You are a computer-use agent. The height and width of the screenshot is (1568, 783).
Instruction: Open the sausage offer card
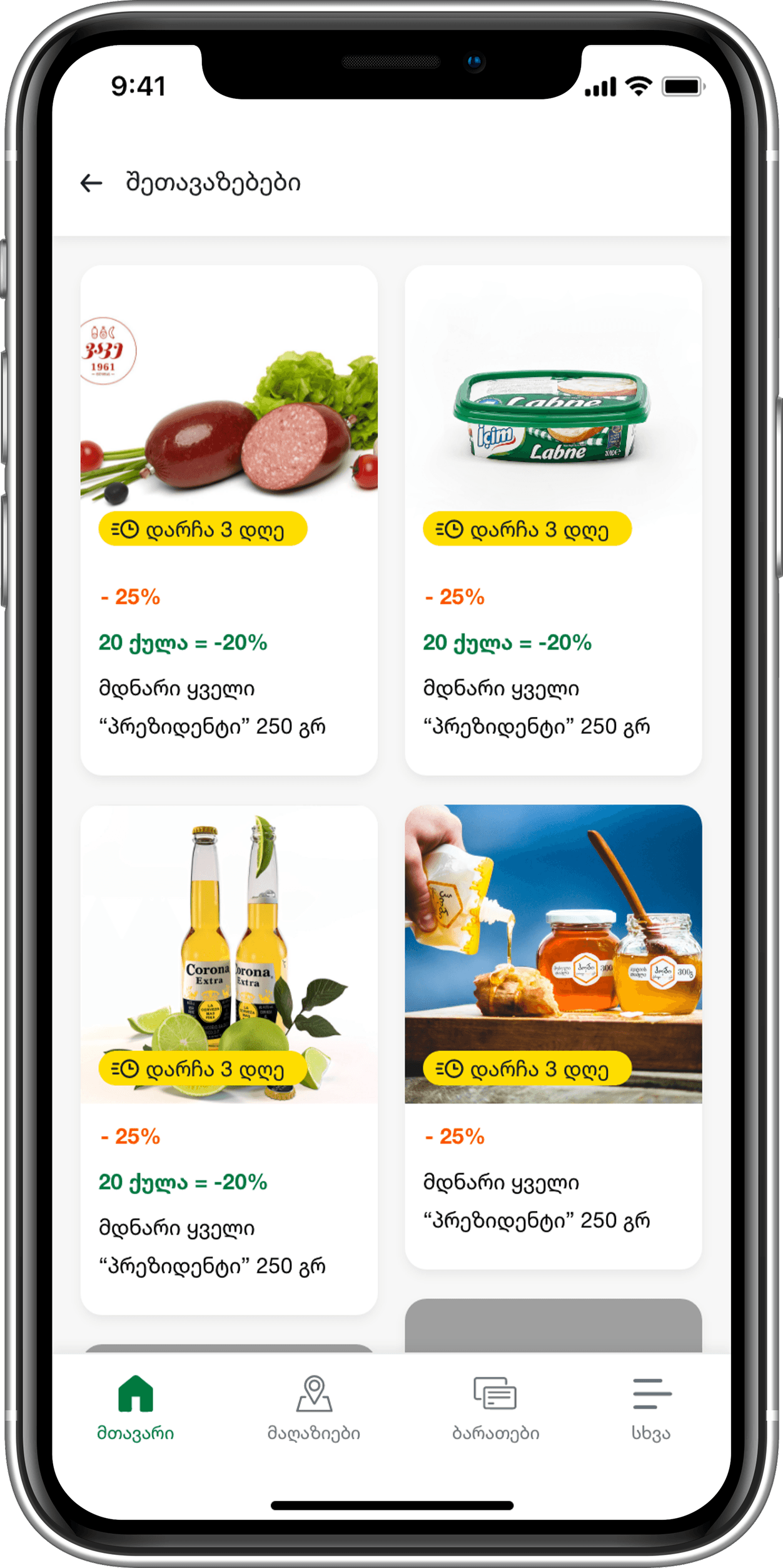click(229, 520)
